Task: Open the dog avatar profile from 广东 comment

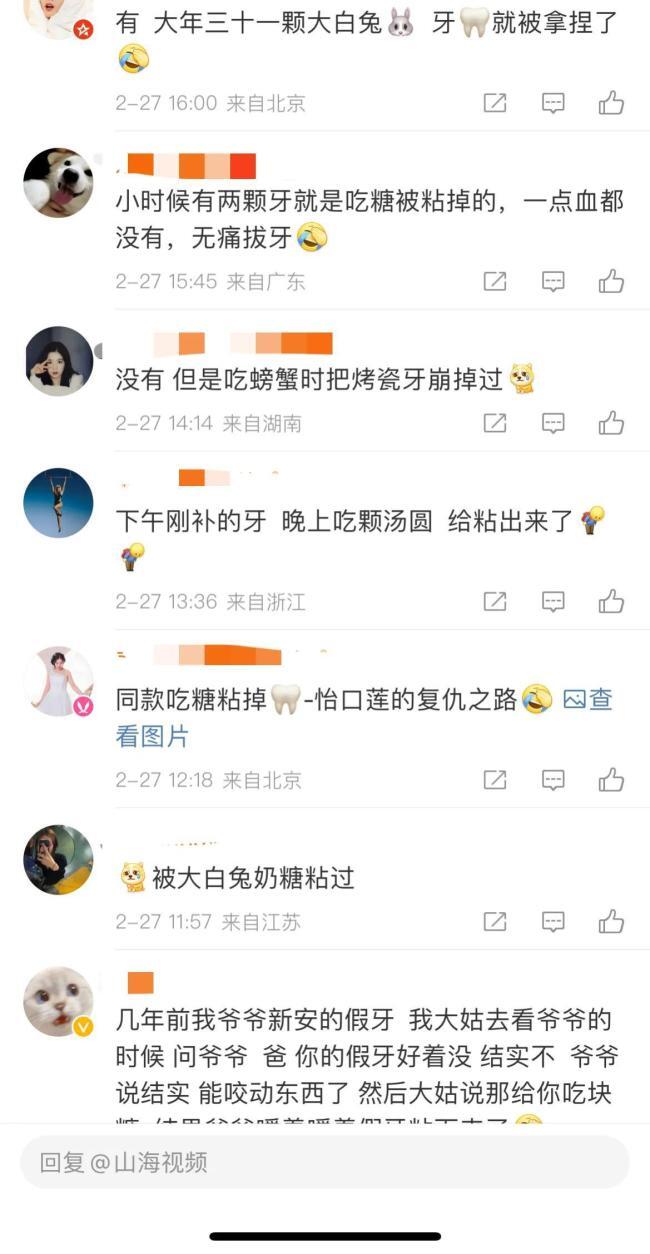Action: [x=58, y=182]
